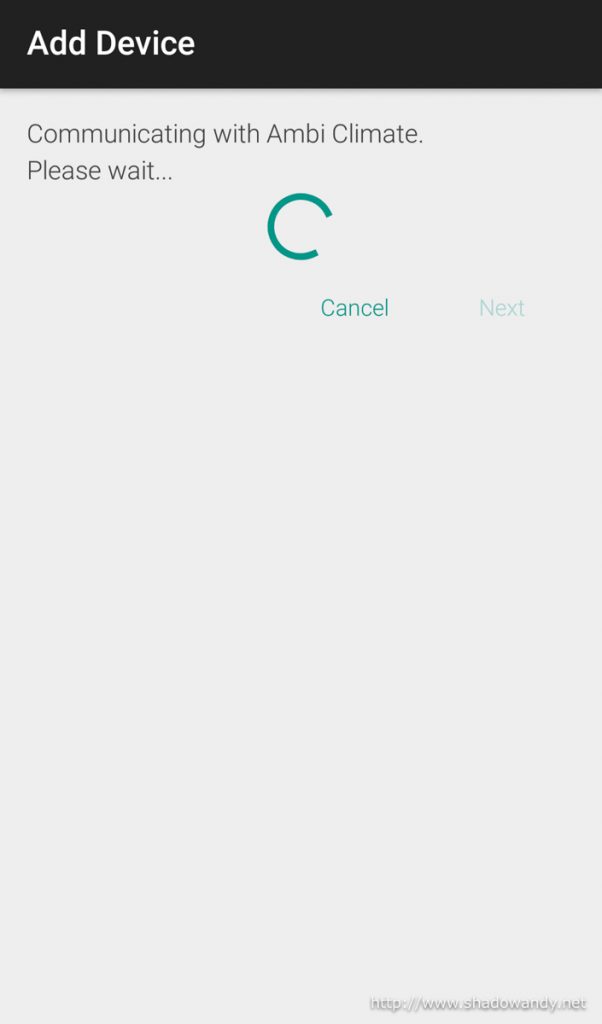Screen dimensions: 602x1024
Task: Tap the Next button
Action: [501, 308]
